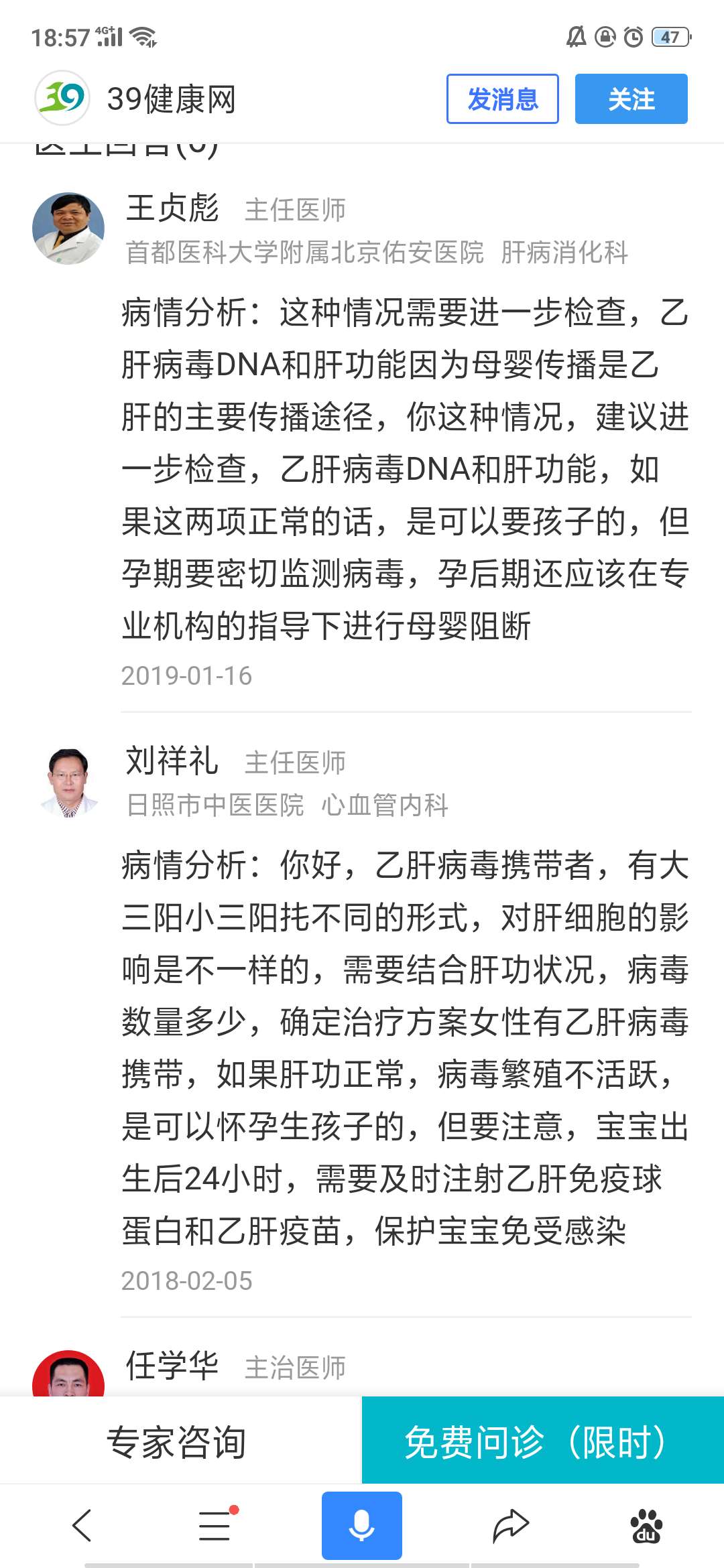The image size is (724, 1568).
Task: Tap 专家咨询 at the bottom
Action: 177,1441
